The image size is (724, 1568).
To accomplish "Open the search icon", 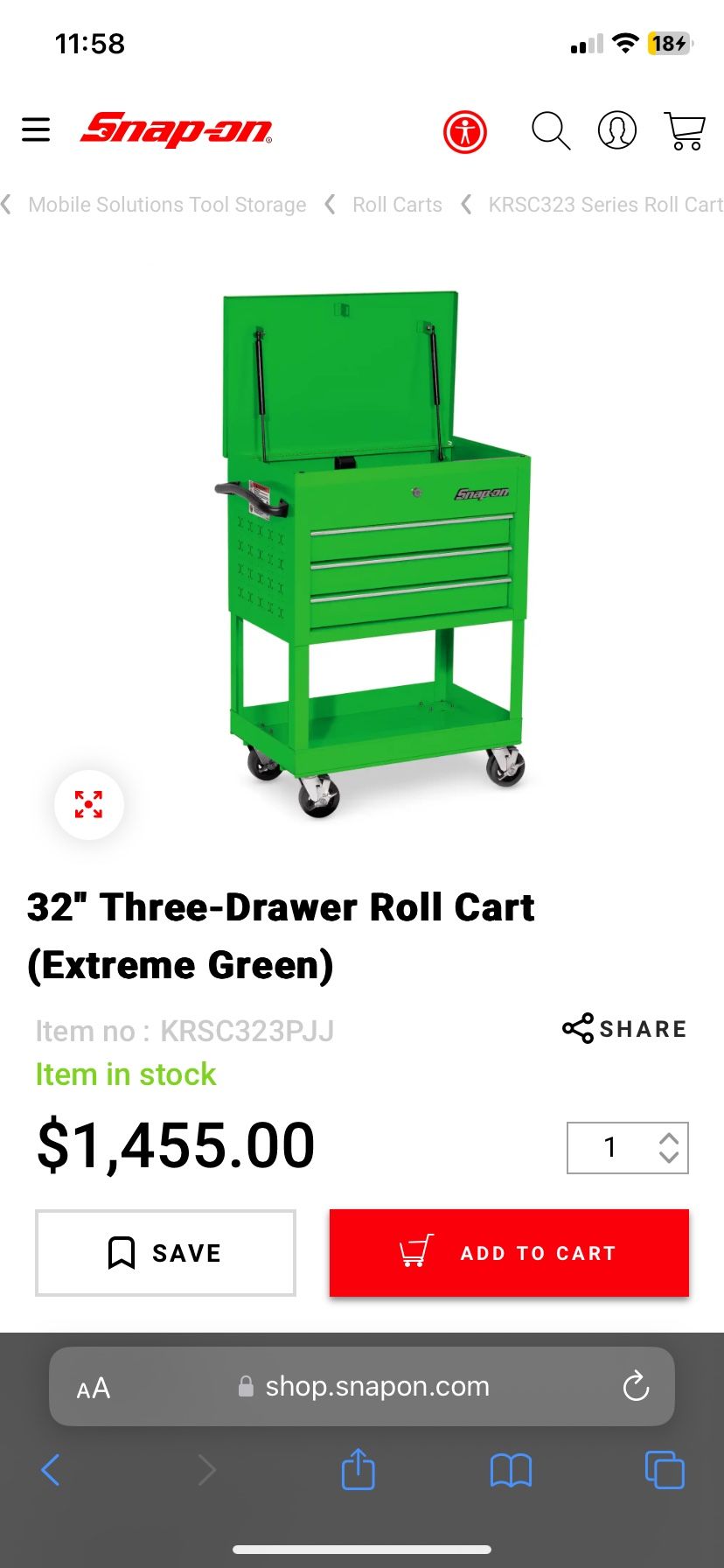I will coord(550,130).
